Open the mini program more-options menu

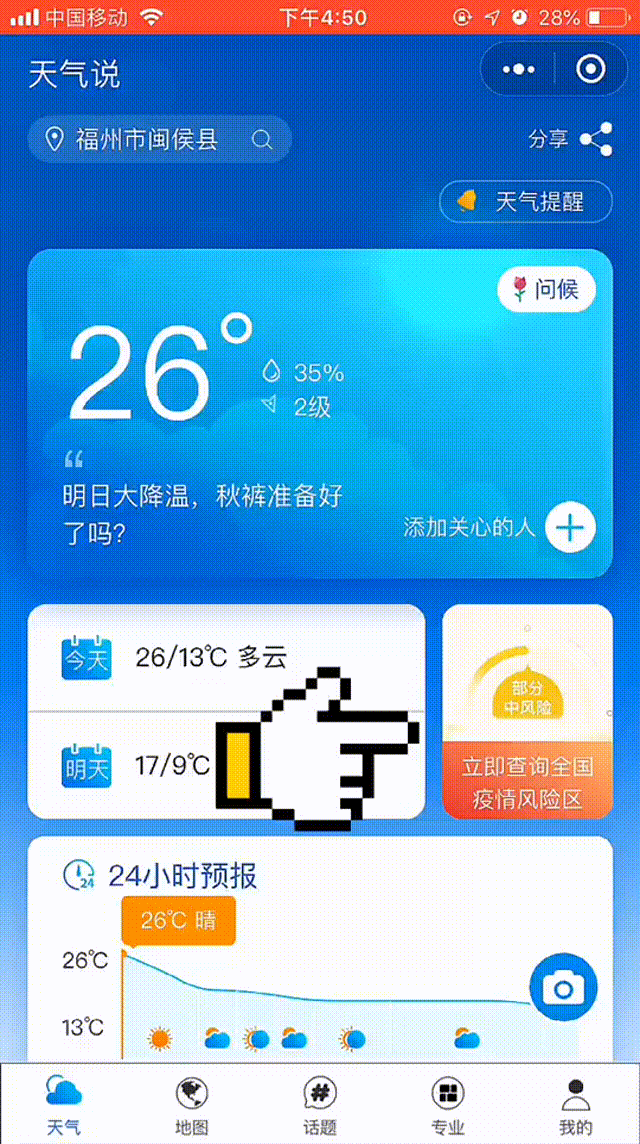pyautogui.click(x=519, y=69)
